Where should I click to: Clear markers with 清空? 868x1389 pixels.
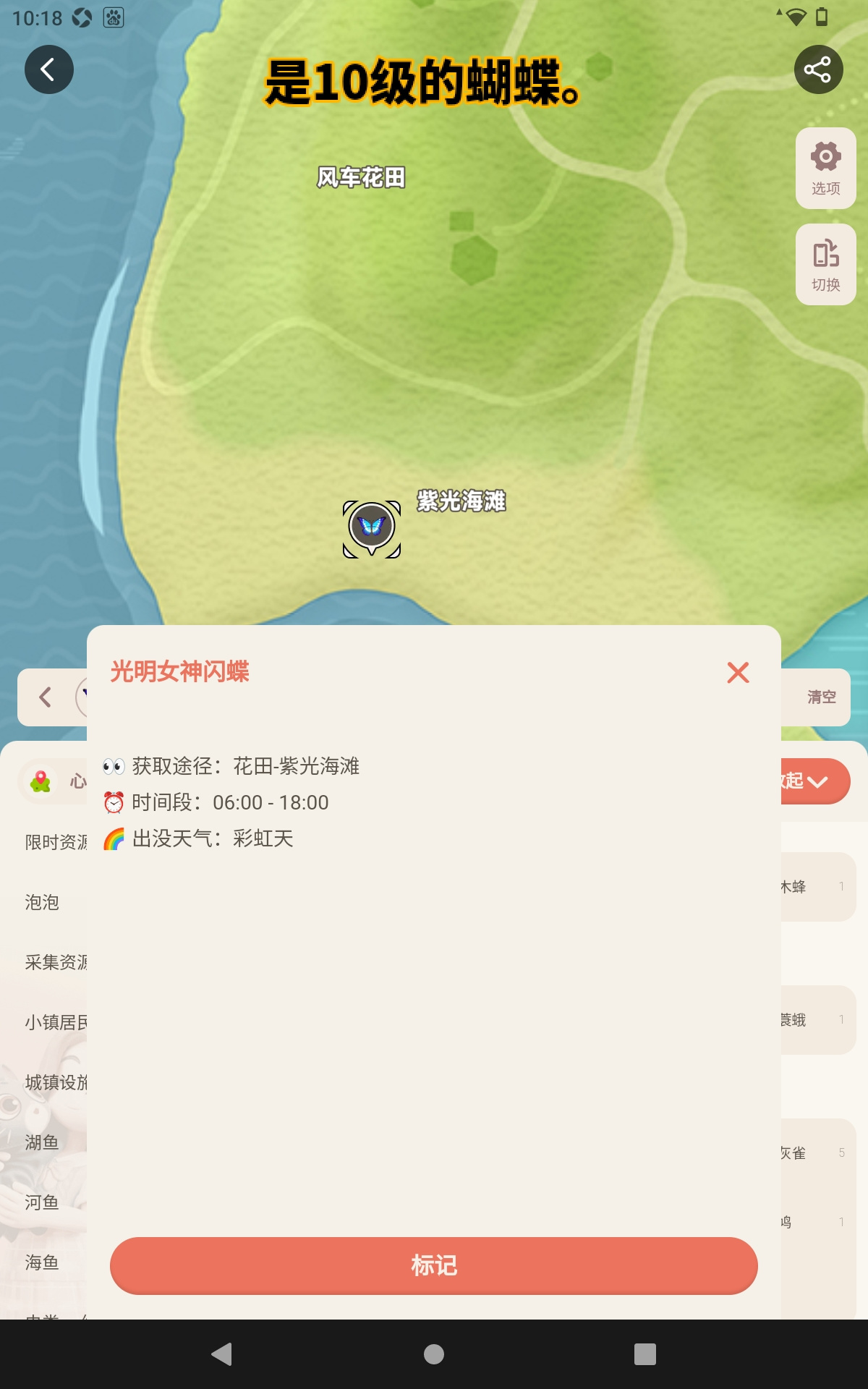822,697
